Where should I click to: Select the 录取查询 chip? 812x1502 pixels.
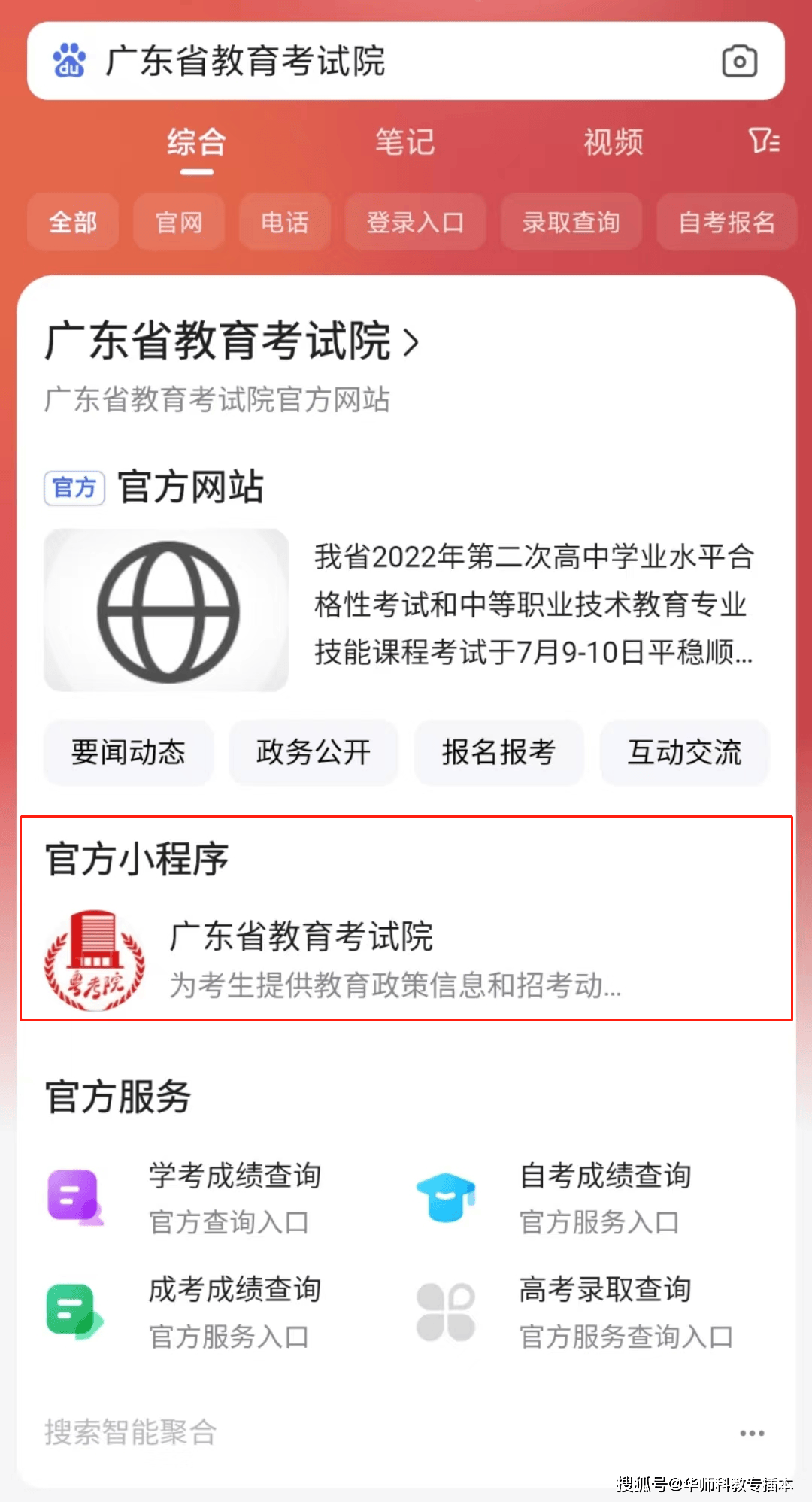pyautogui.click(x=571, y=222)
